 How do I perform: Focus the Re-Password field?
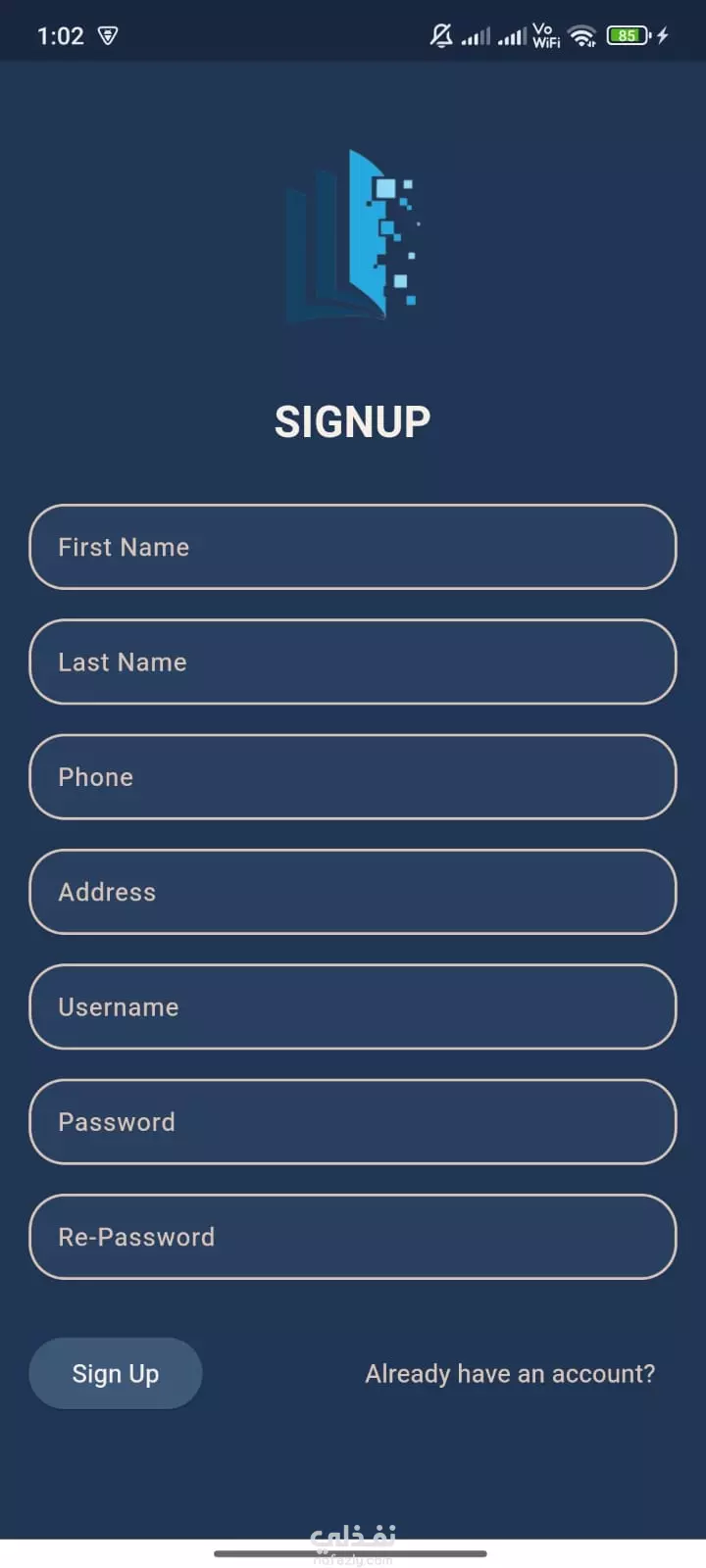pos(353,1237)
